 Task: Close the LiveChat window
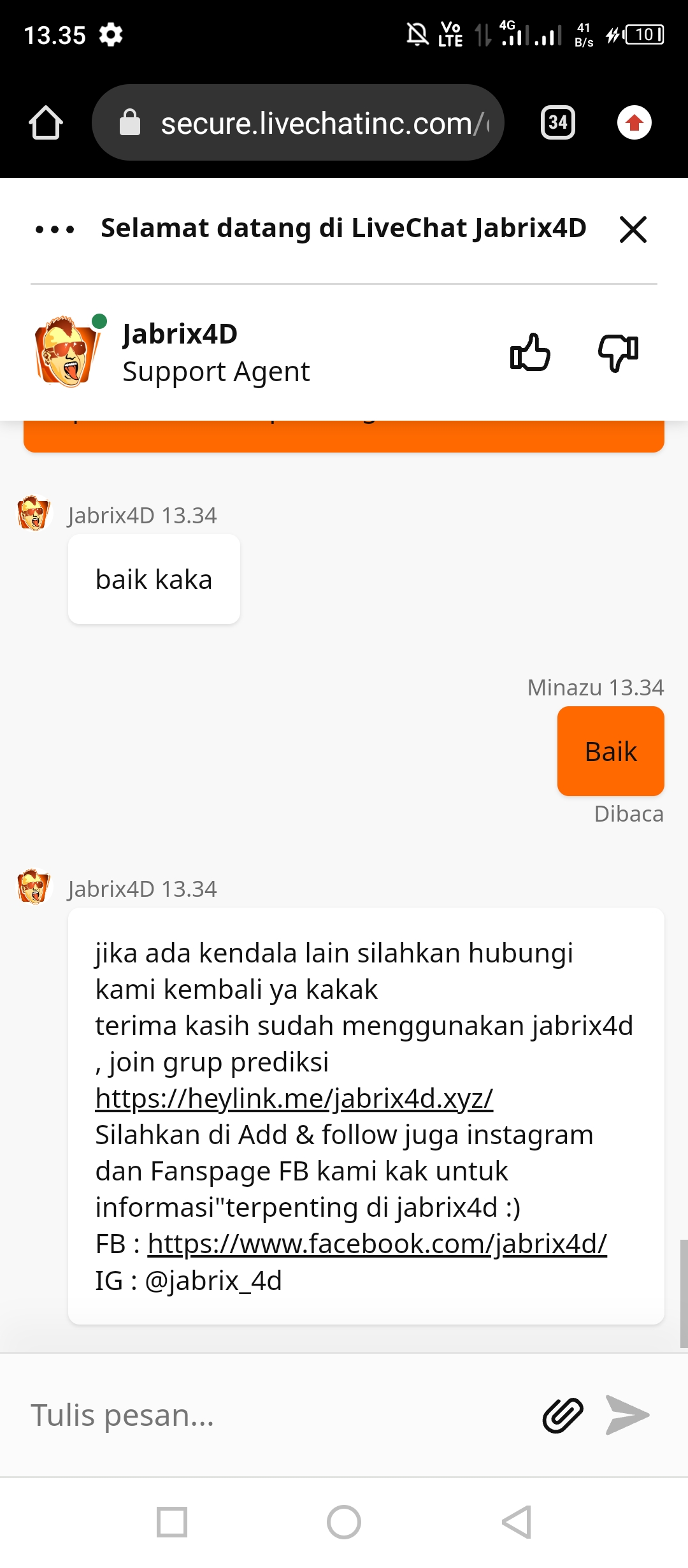click(633, 229)
